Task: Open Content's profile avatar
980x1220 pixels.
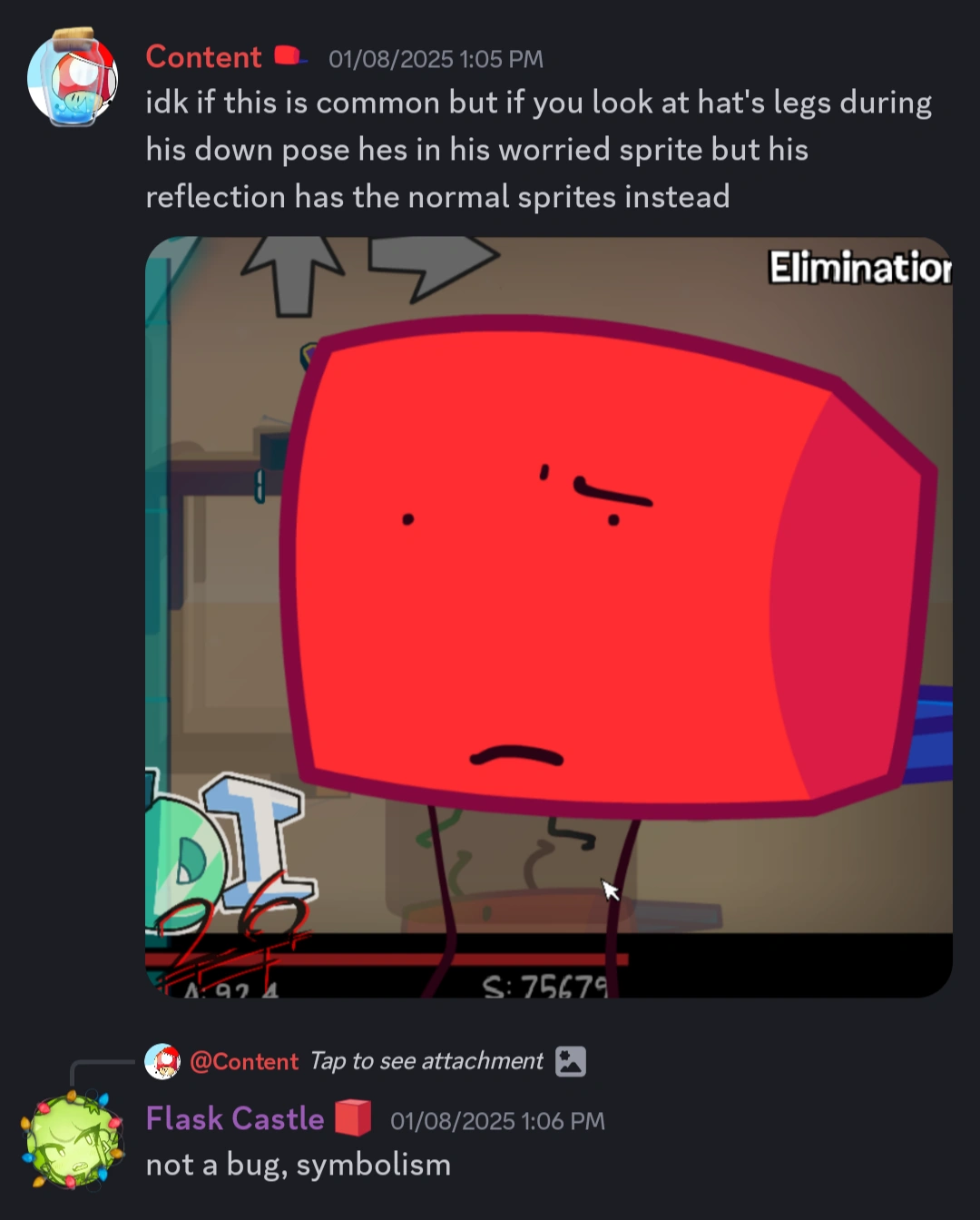Action: click(x=73, y=78)
